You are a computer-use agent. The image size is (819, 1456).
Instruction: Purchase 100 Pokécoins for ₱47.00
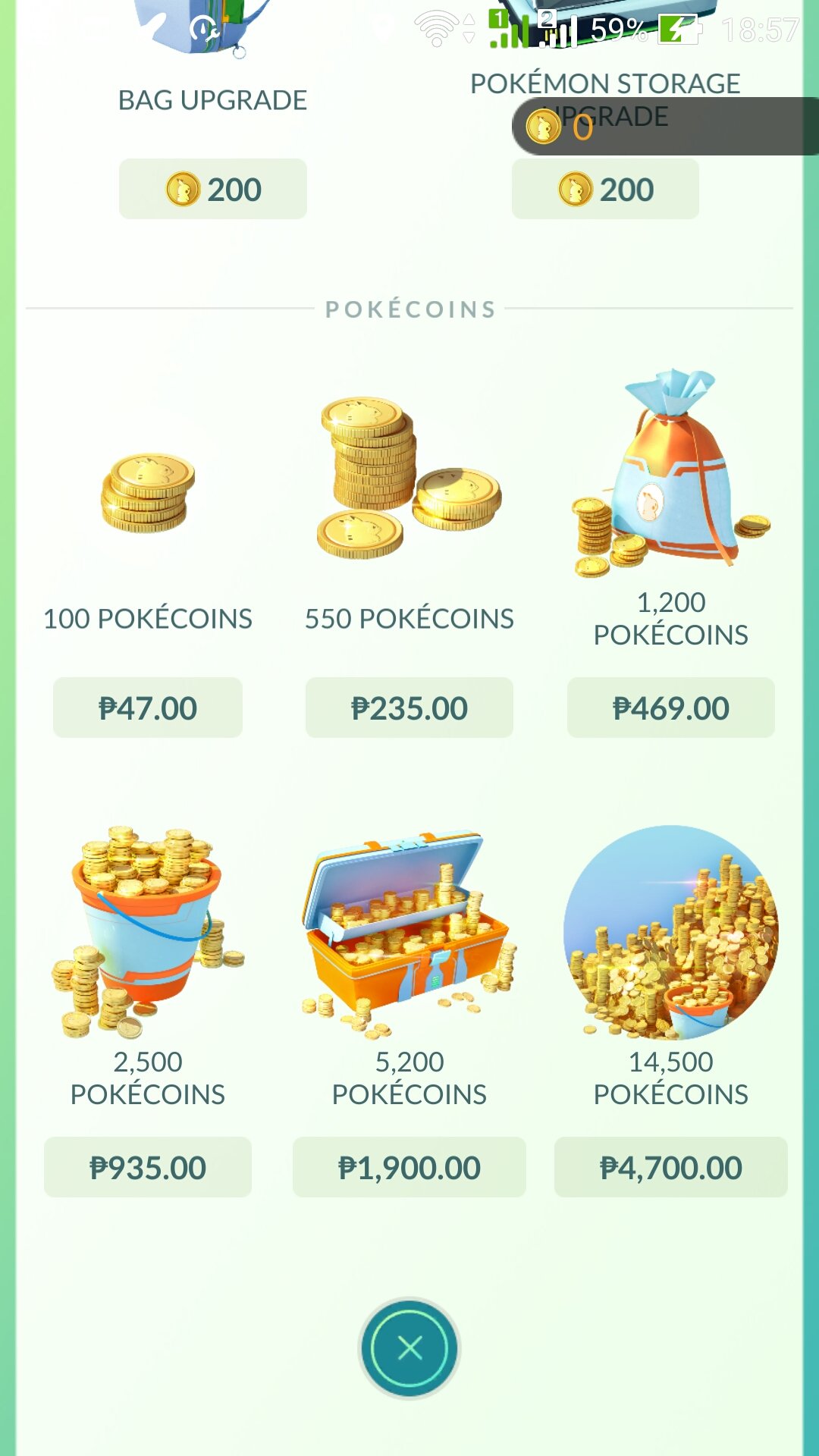[x=148, y=708]
